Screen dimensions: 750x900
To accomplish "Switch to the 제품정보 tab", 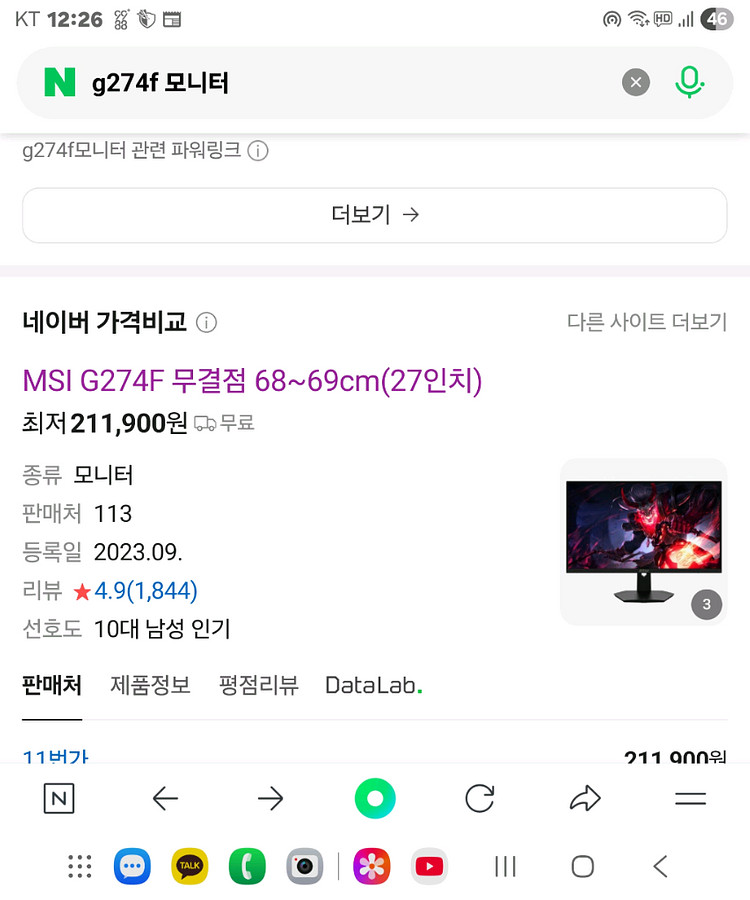I will pos(150,685).
